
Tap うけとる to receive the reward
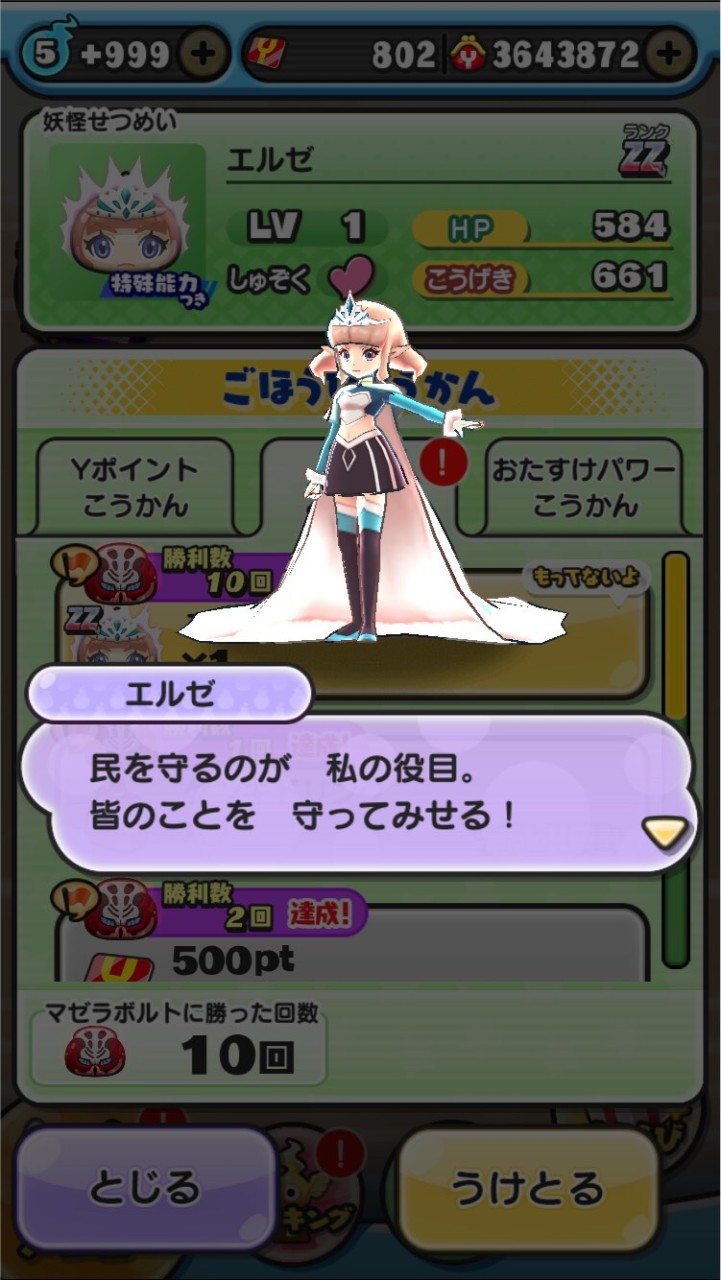[x=527, y=1188]
